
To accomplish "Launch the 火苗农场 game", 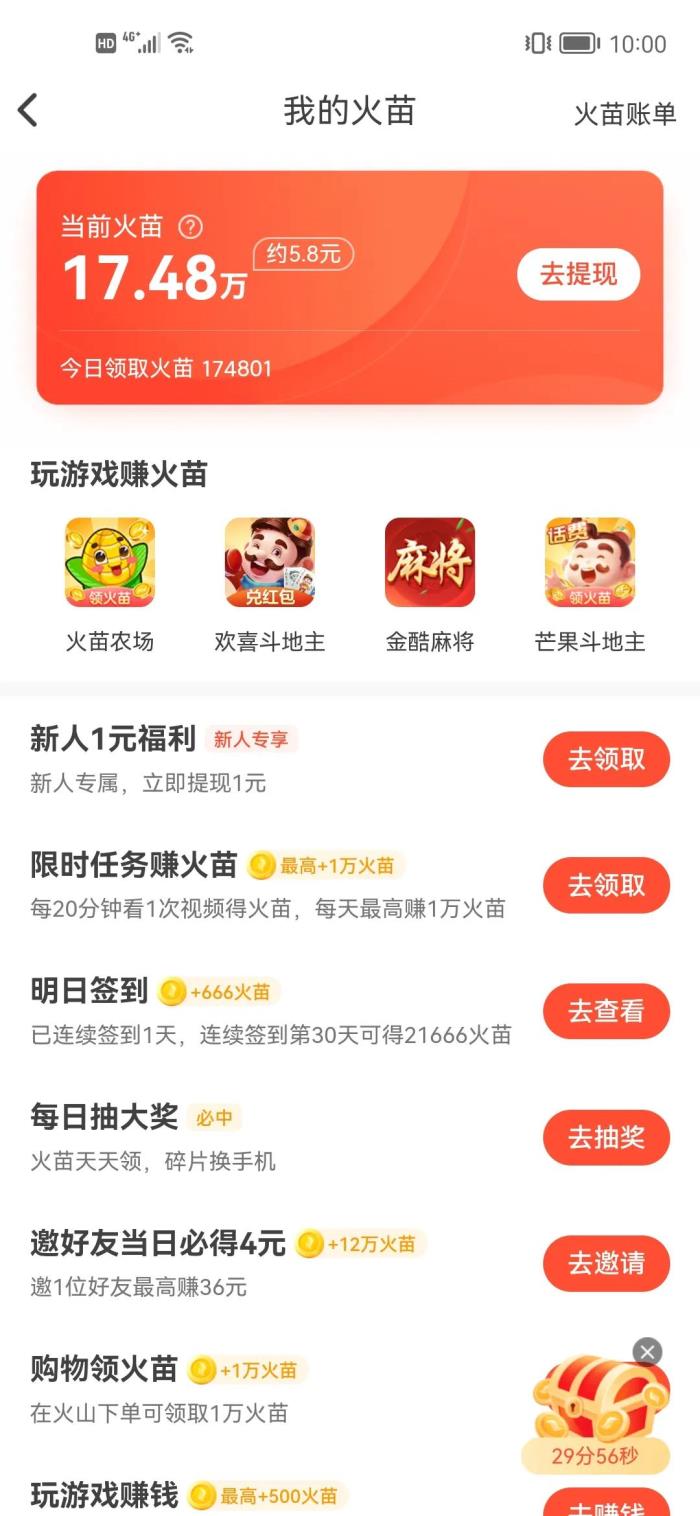I will point(110,563).
